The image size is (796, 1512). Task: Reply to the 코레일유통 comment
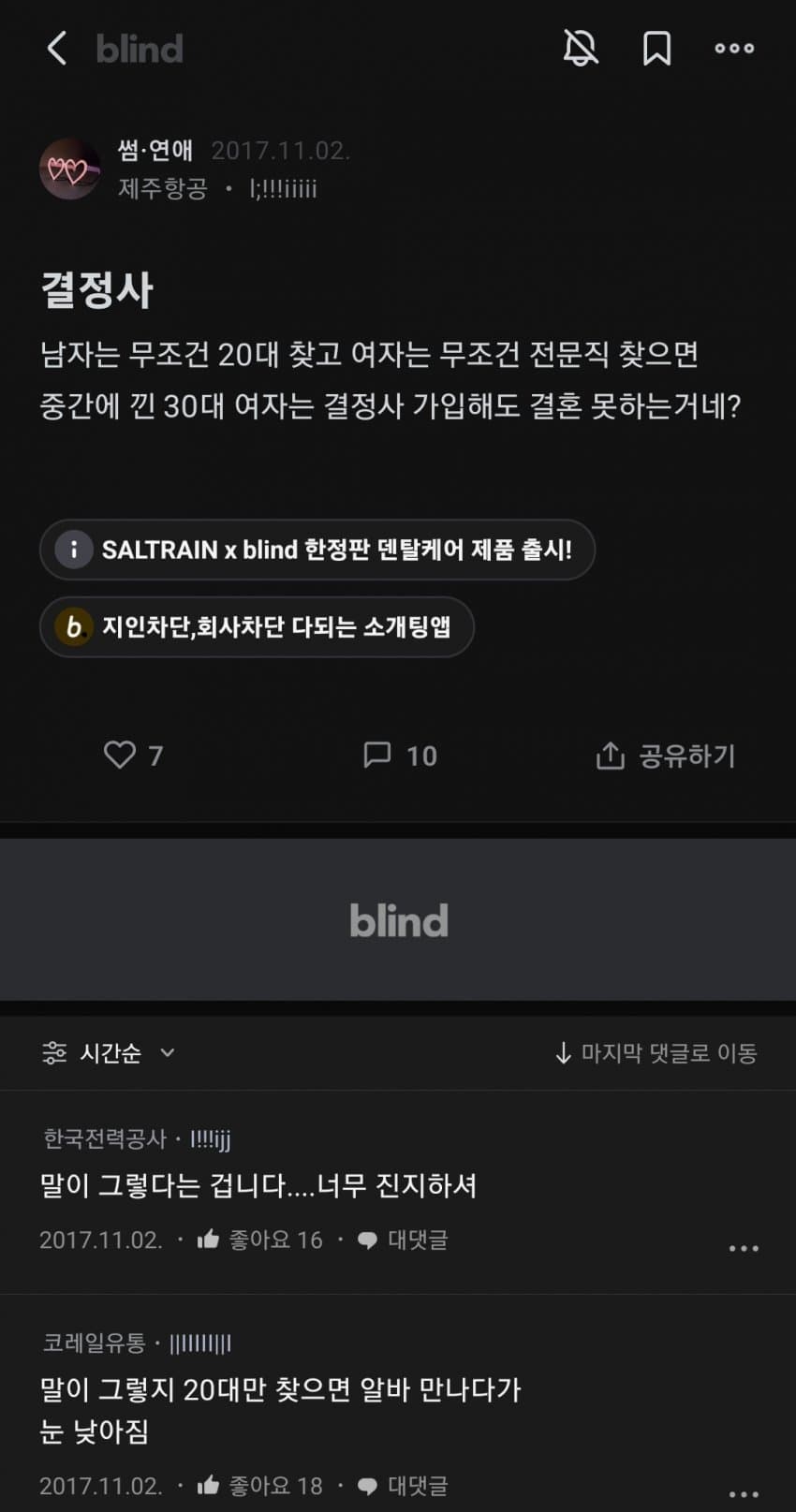[403, 1486]
